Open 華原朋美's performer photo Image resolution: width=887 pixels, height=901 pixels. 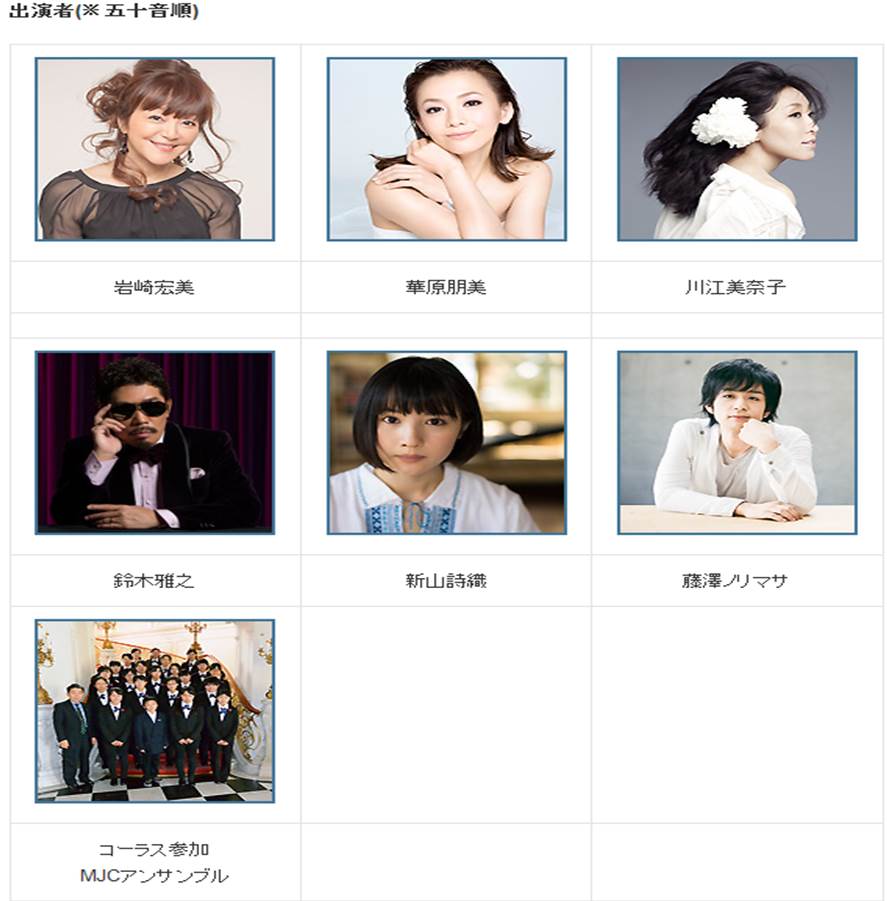point(446,149)
